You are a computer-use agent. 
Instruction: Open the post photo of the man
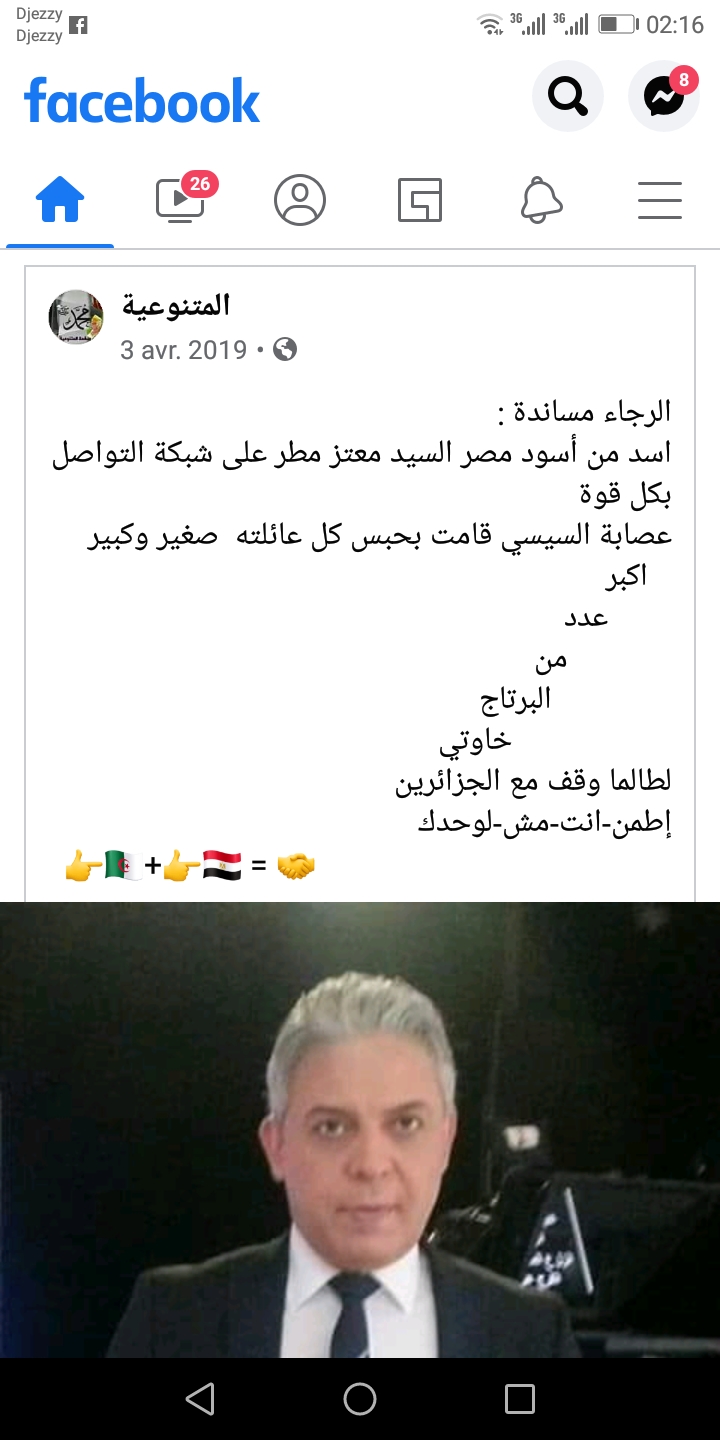pos(360,1130)
